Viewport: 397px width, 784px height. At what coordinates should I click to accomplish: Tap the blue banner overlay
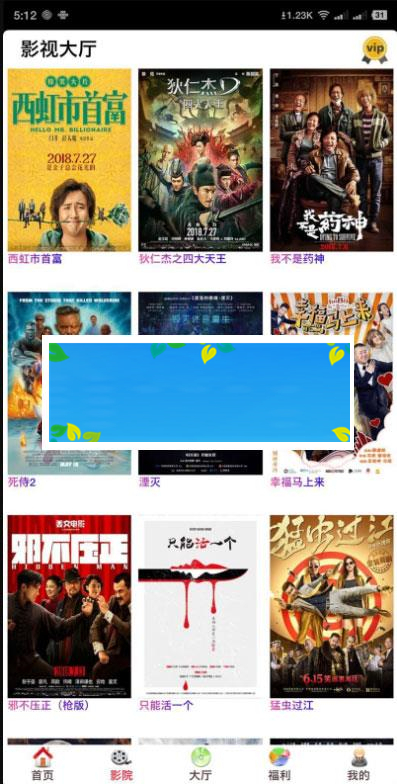[200, 392]
